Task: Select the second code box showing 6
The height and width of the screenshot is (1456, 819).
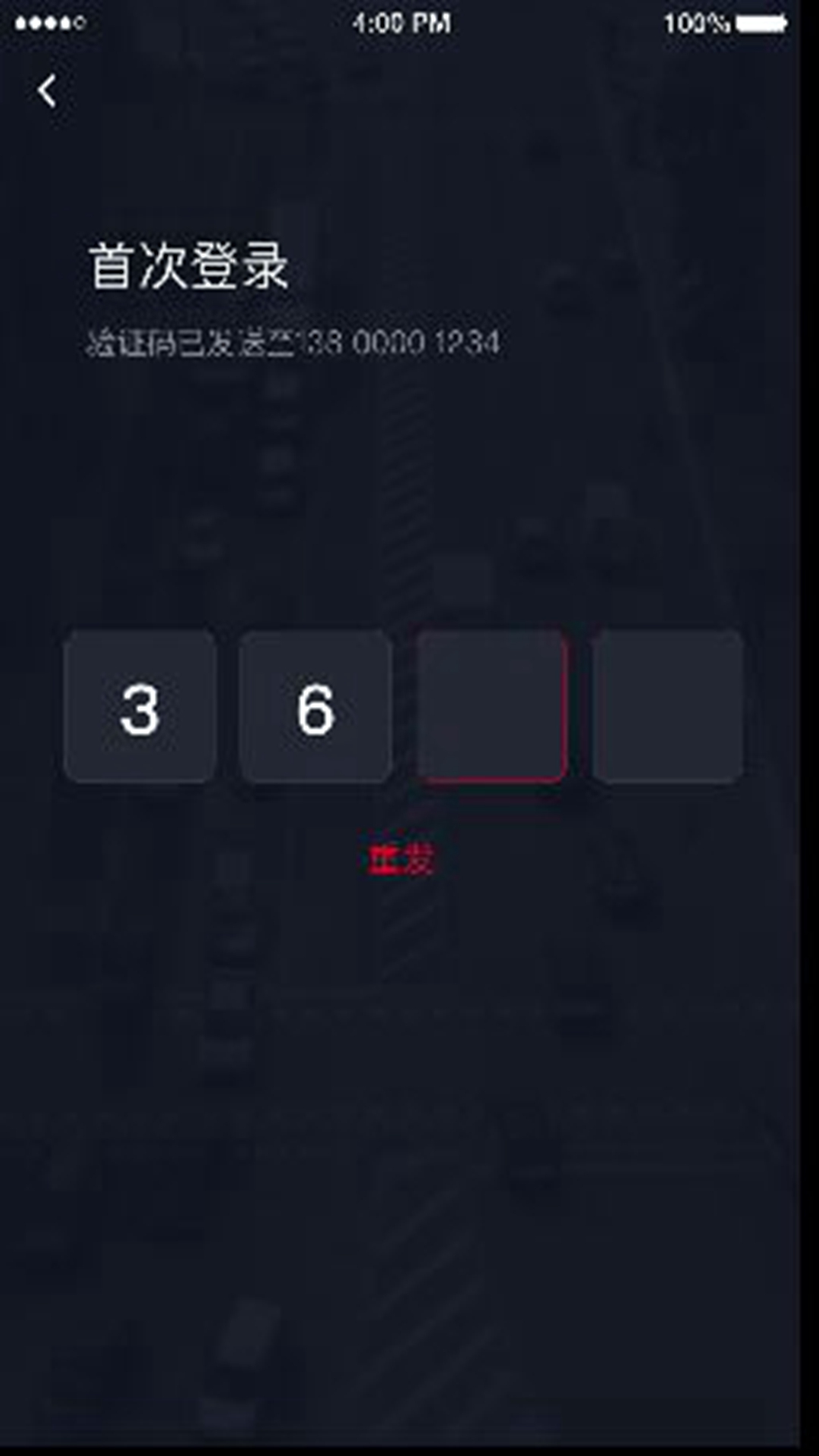Action: point(315,706)
